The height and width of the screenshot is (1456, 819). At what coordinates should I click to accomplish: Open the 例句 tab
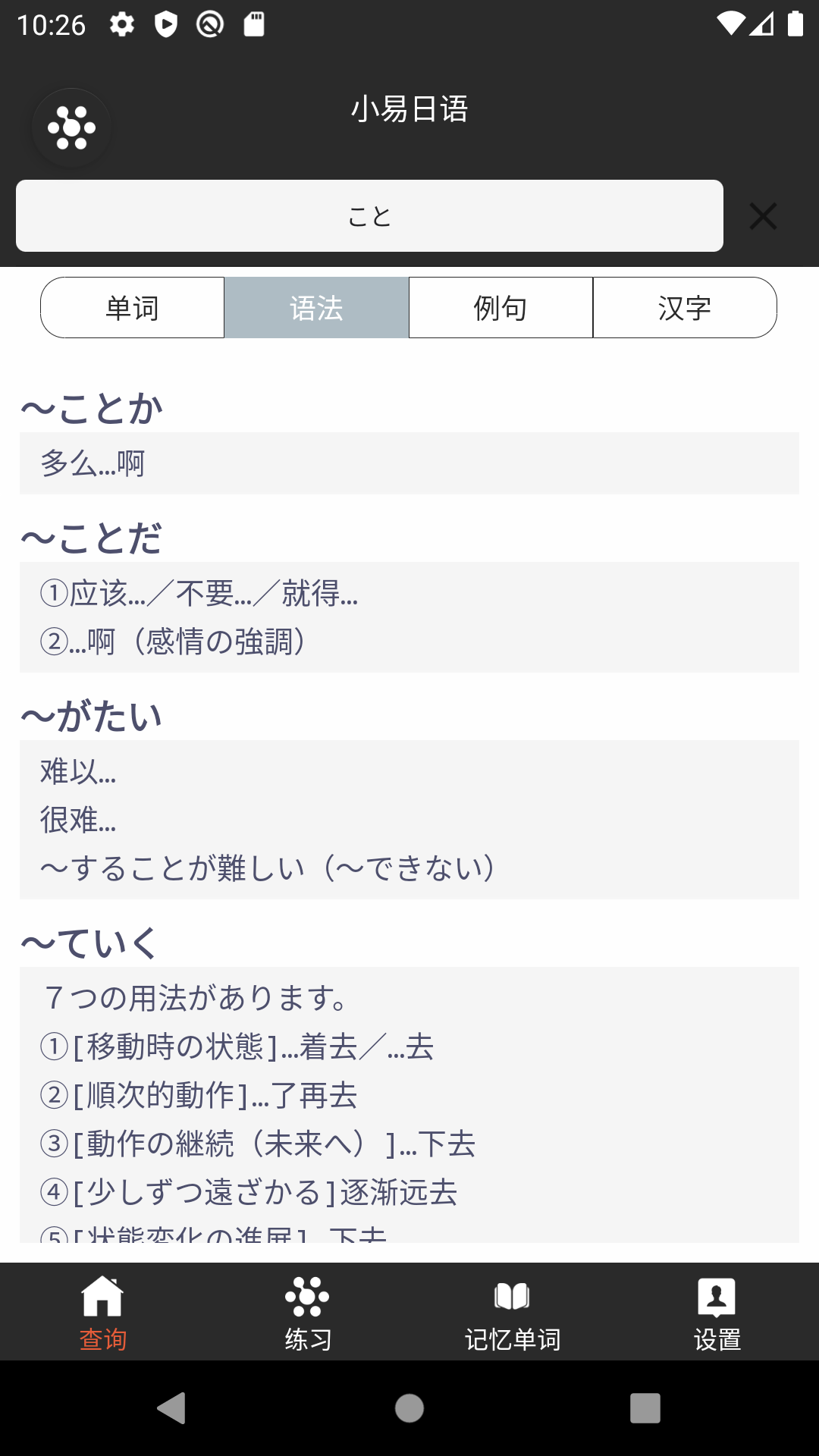[501, 307]
